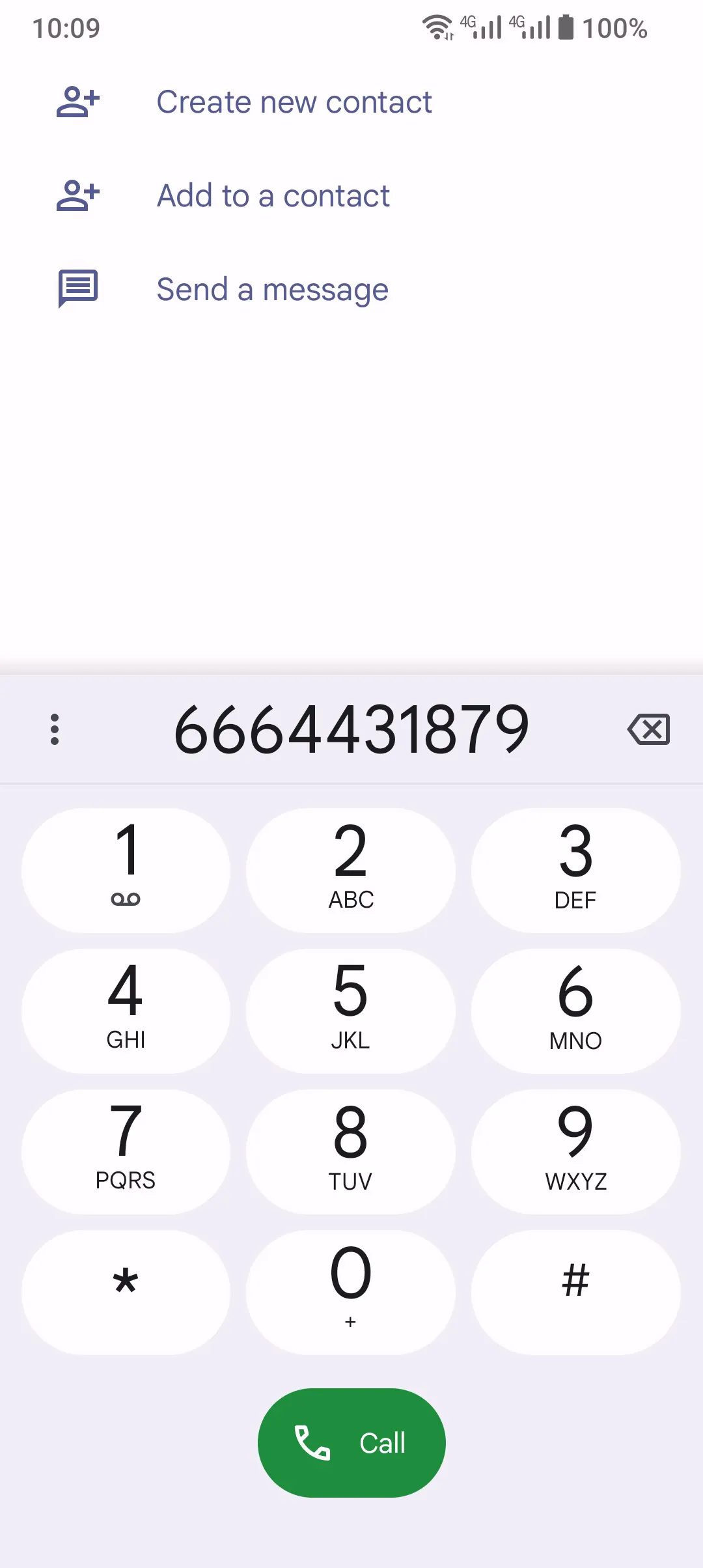Image resolution: width=703 pixels, height=1568 pixels.
Task: Enter digit 5 JKL
Action: coord(351,1011)
